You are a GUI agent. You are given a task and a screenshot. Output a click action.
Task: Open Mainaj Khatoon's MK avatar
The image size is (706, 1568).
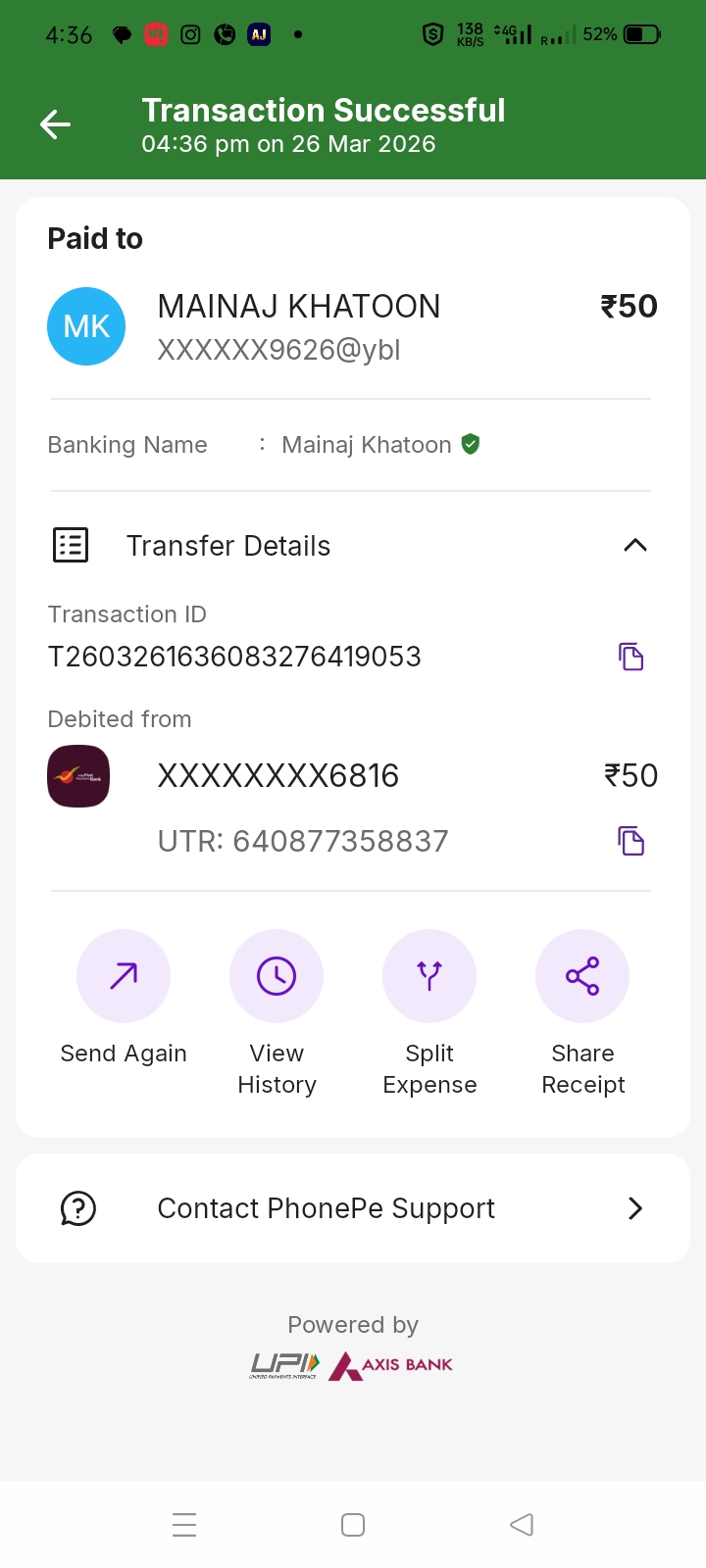click(86, 326)
